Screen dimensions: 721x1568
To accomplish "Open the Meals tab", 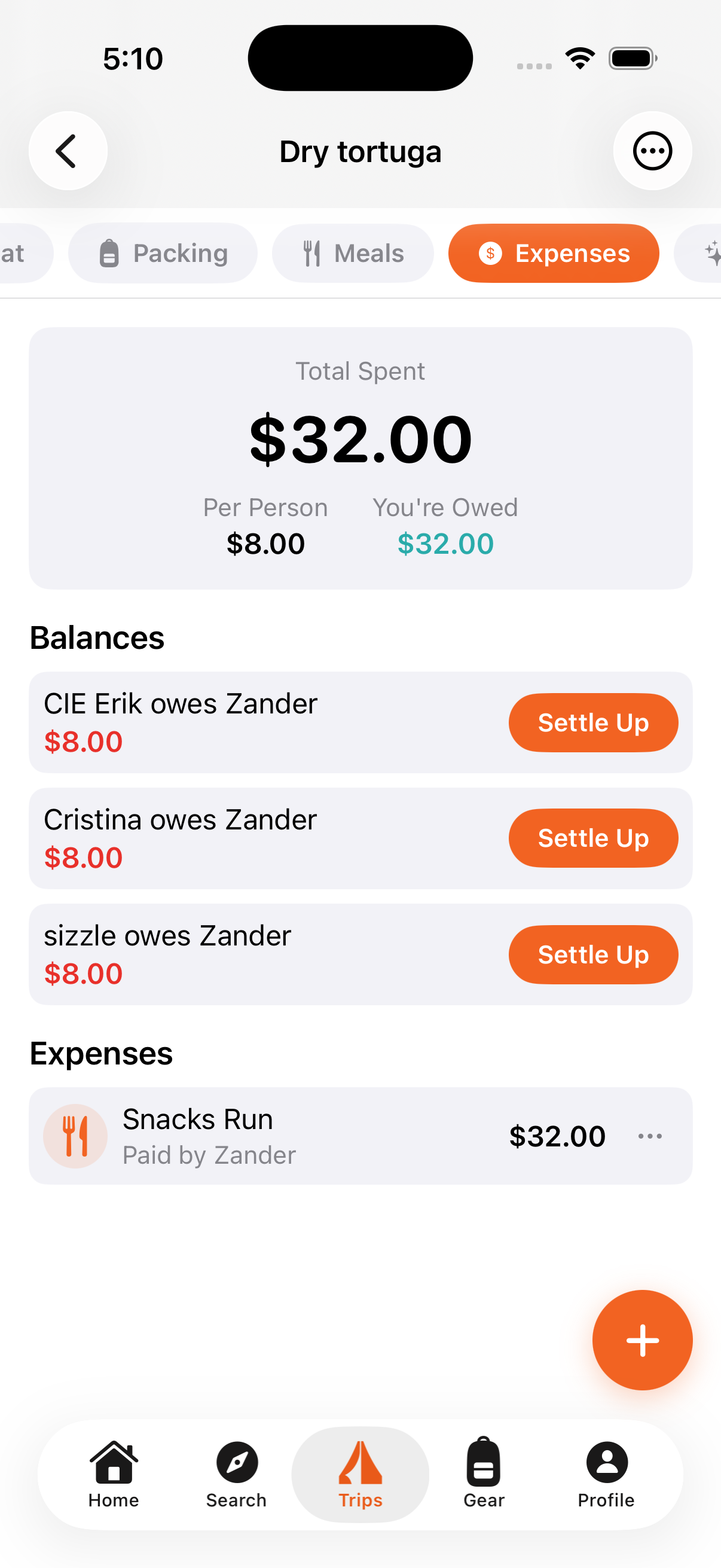I will [x=353, y=252].
